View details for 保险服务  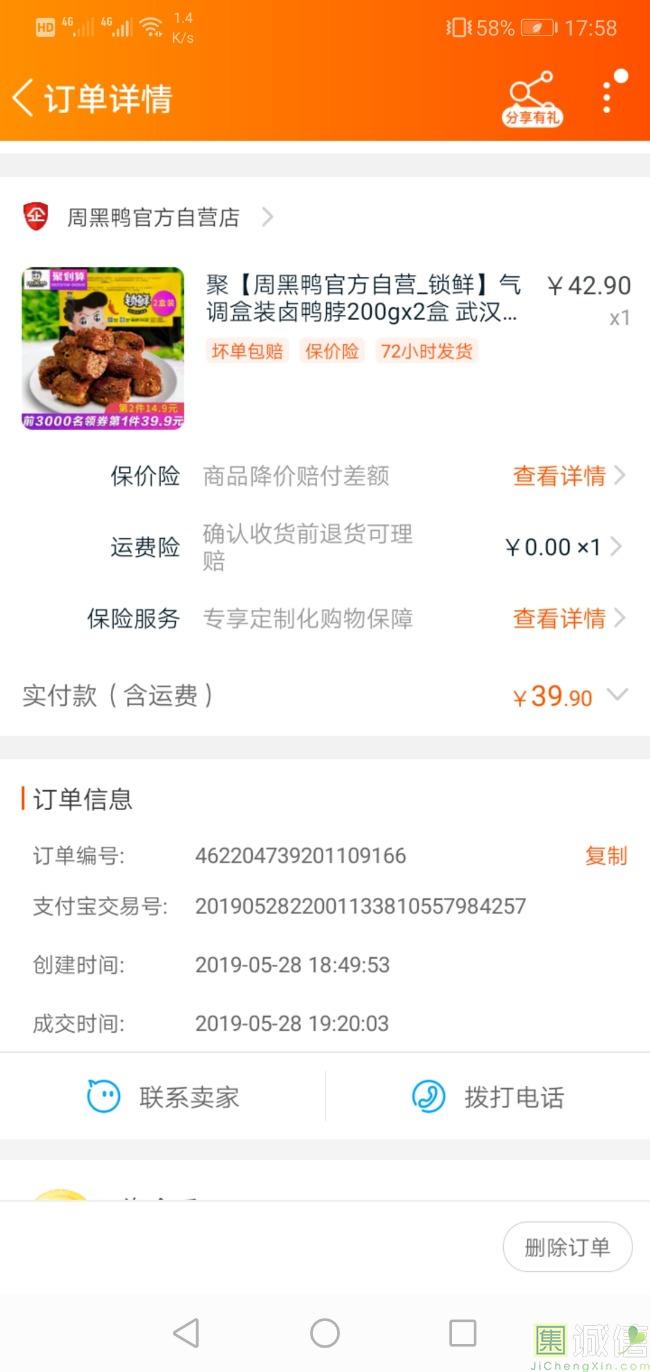[x=568, y=618]
